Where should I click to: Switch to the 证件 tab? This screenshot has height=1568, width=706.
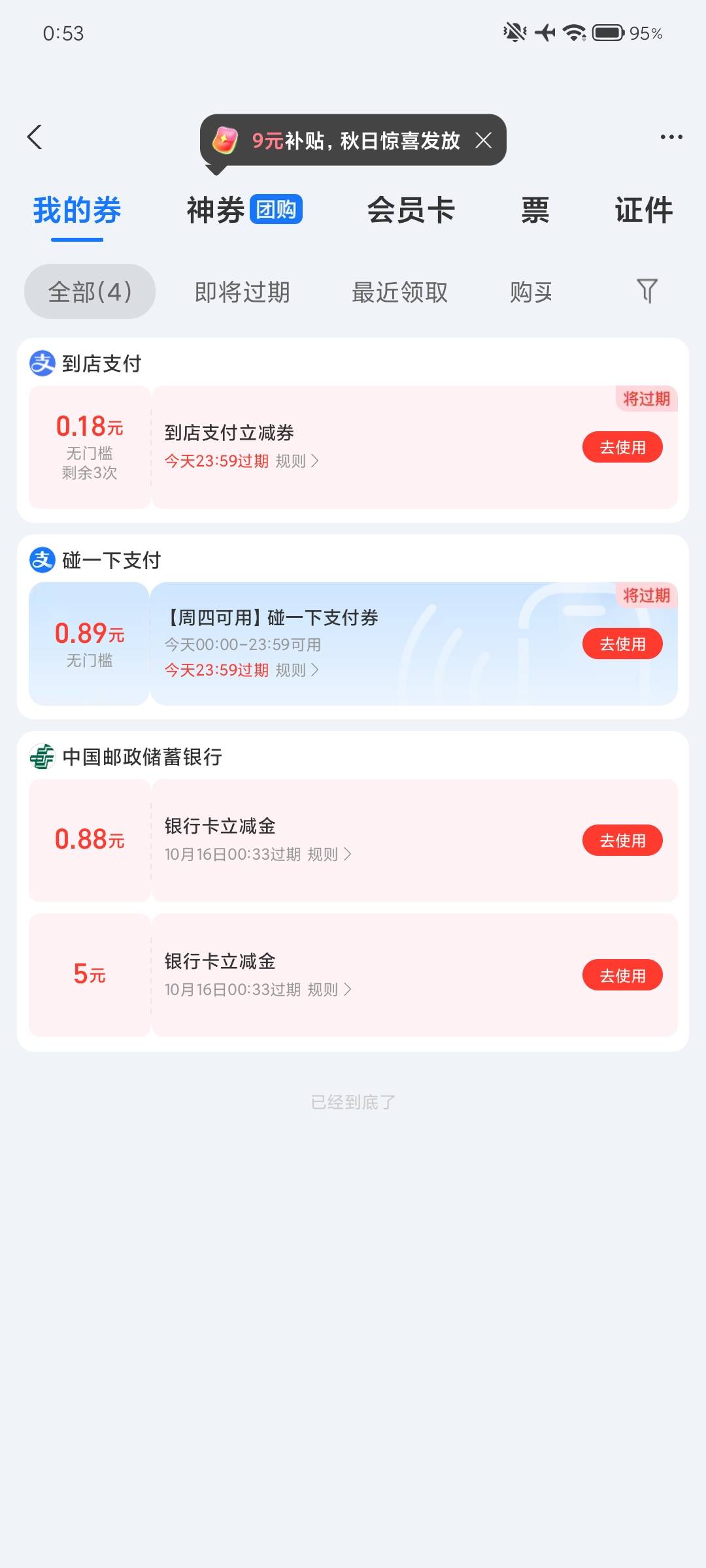click(644, 210)
